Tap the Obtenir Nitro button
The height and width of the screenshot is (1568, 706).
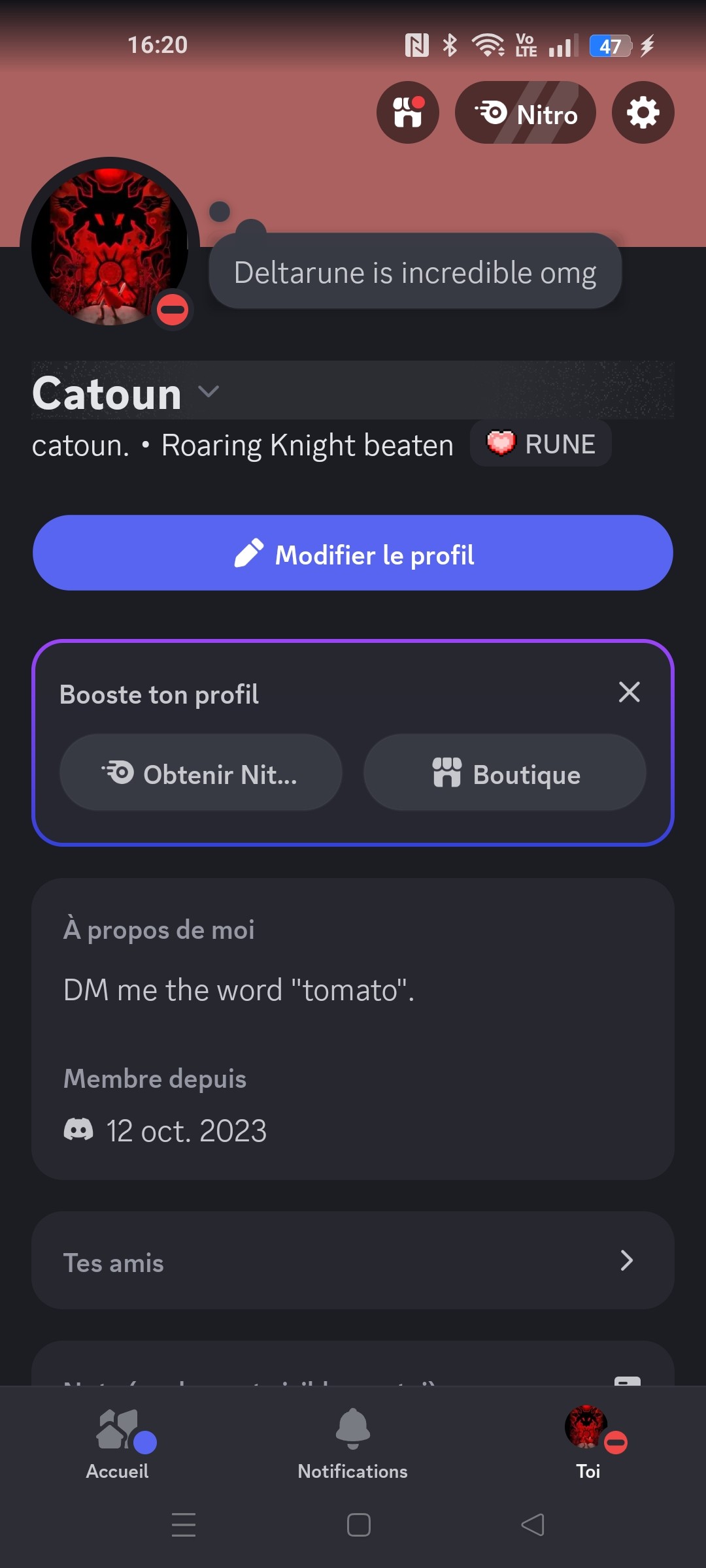point(201,773)
